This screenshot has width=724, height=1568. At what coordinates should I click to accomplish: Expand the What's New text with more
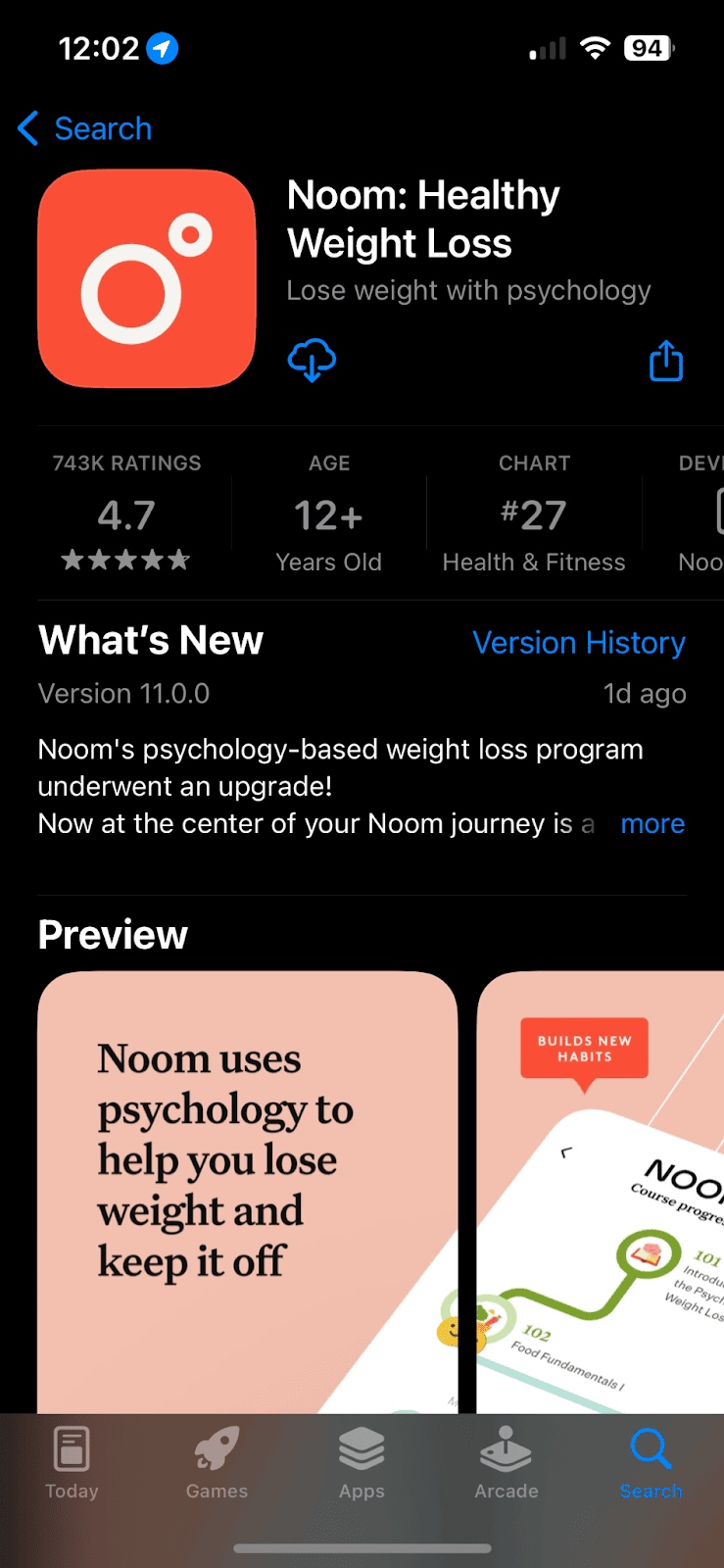tap(652, 824)
